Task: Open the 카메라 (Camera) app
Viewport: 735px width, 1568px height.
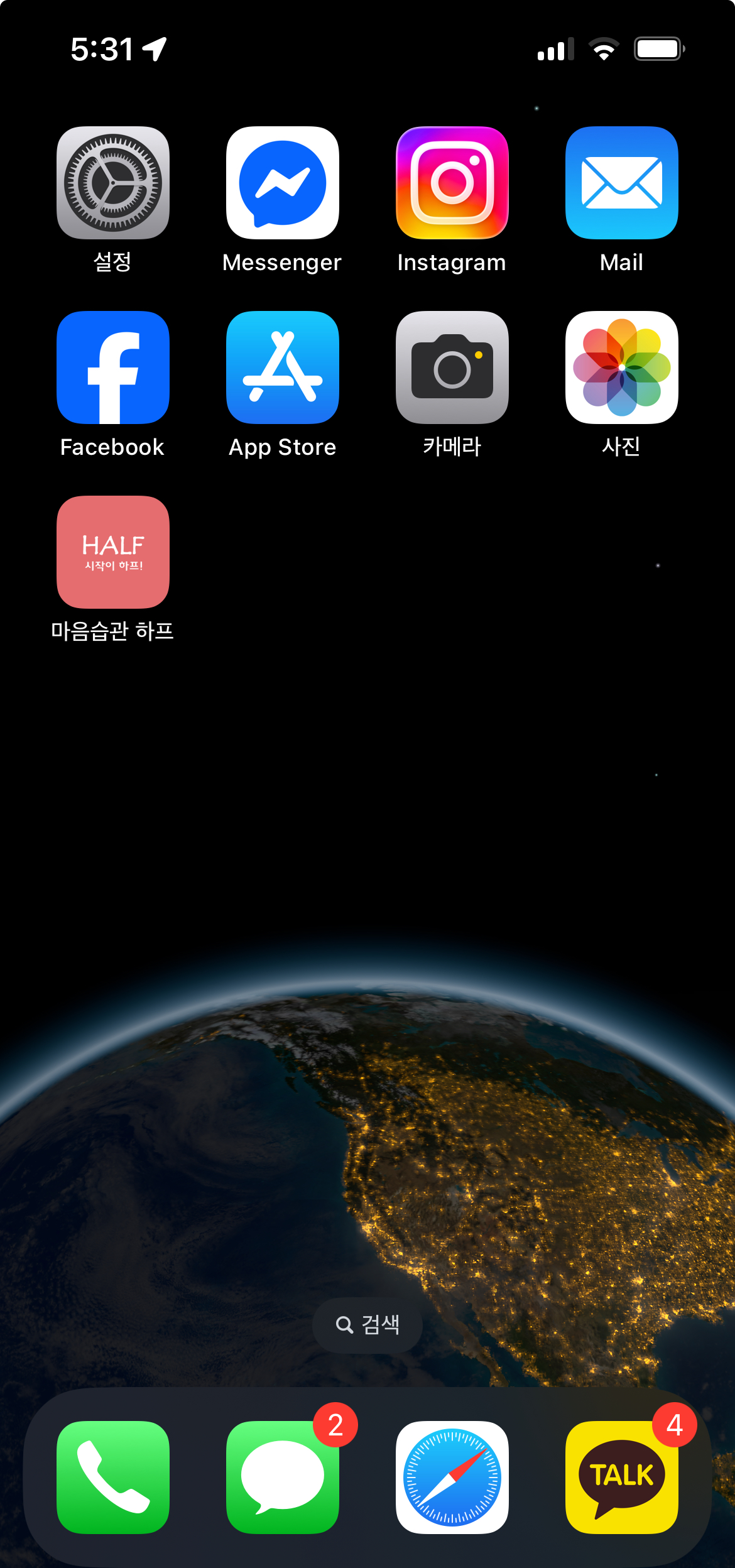Action: pyautogui.click(x=452, y=367)
